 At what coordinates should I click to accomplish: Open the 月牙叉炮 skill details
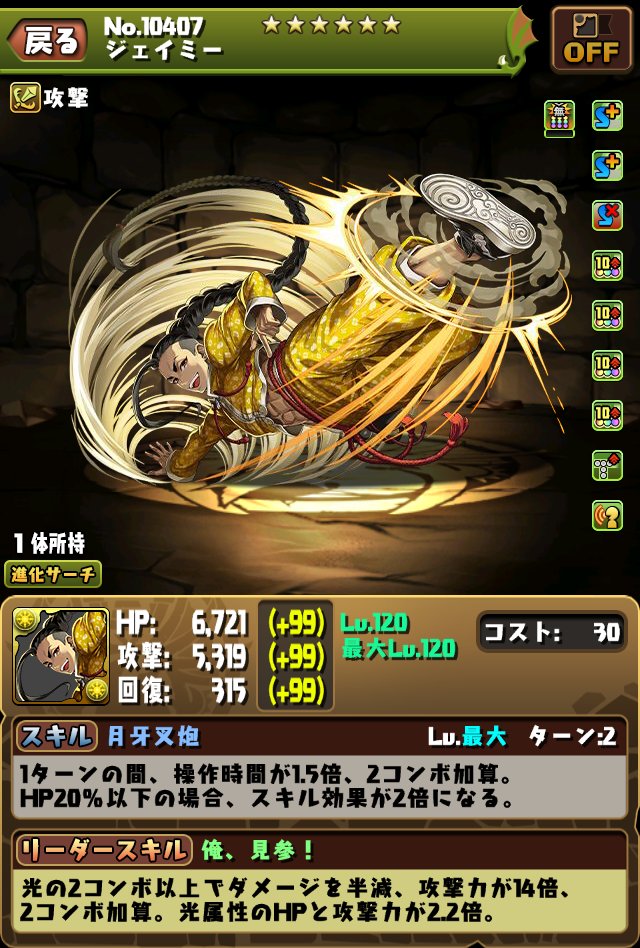pyautogui.click(x=154, y=737)
